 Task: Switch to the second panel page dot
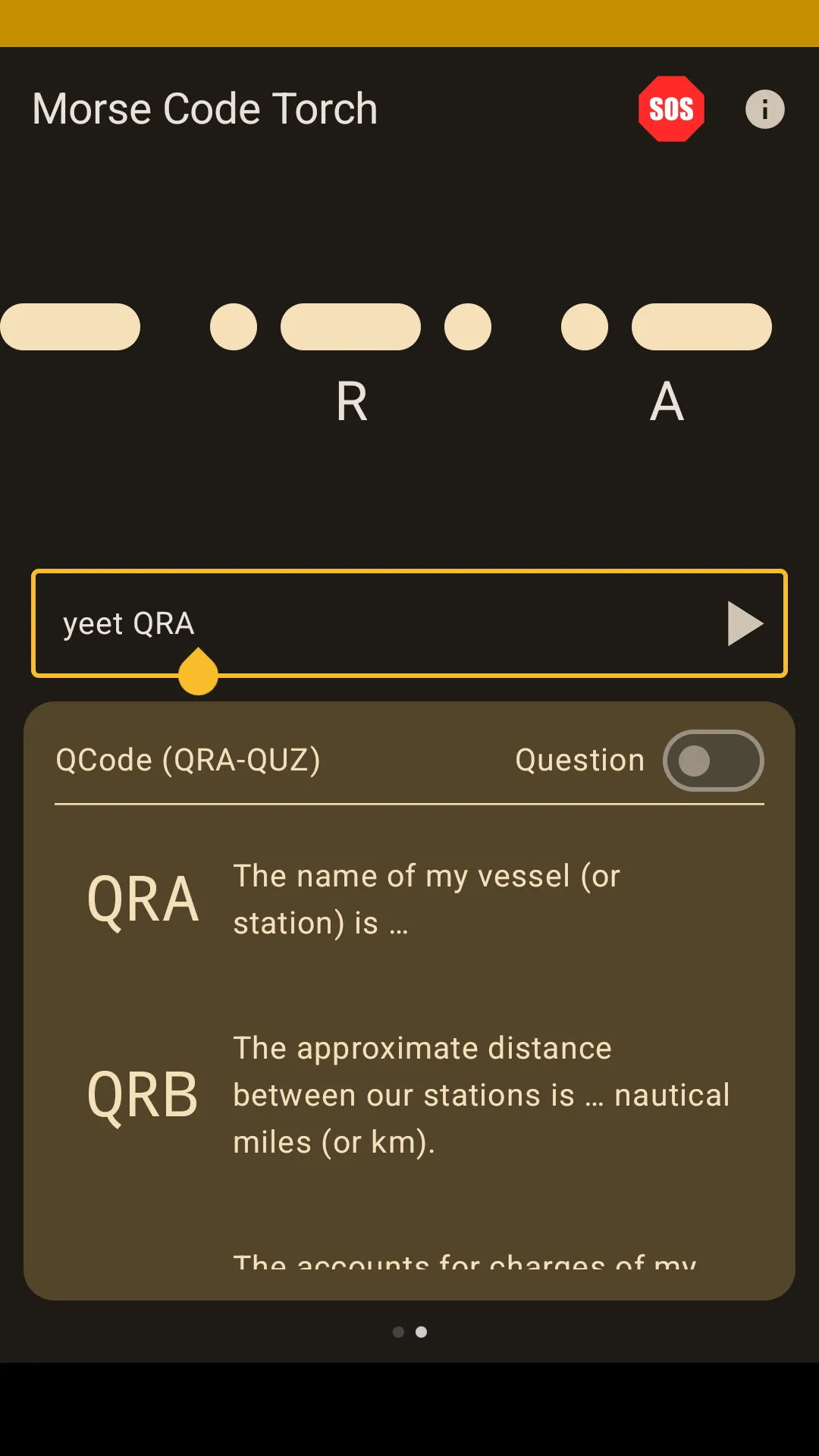(x=422, y=1332)
